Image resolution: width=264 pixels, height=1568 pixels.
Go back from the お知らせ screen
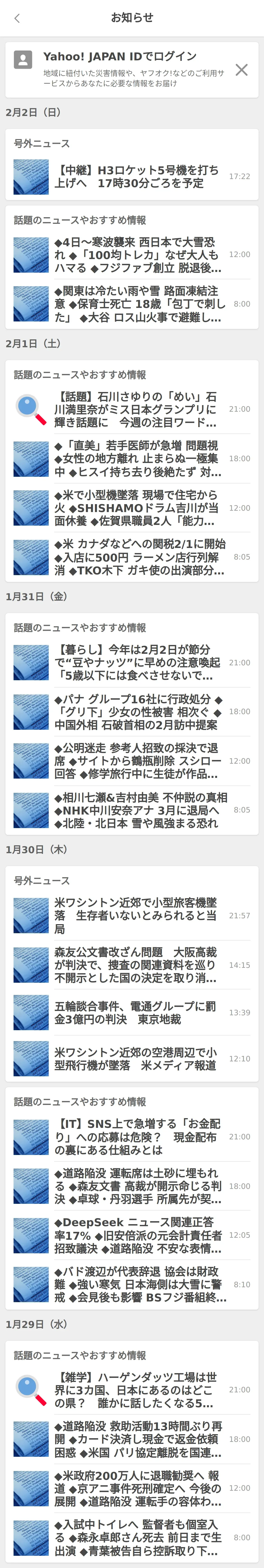tap(17, 18)
